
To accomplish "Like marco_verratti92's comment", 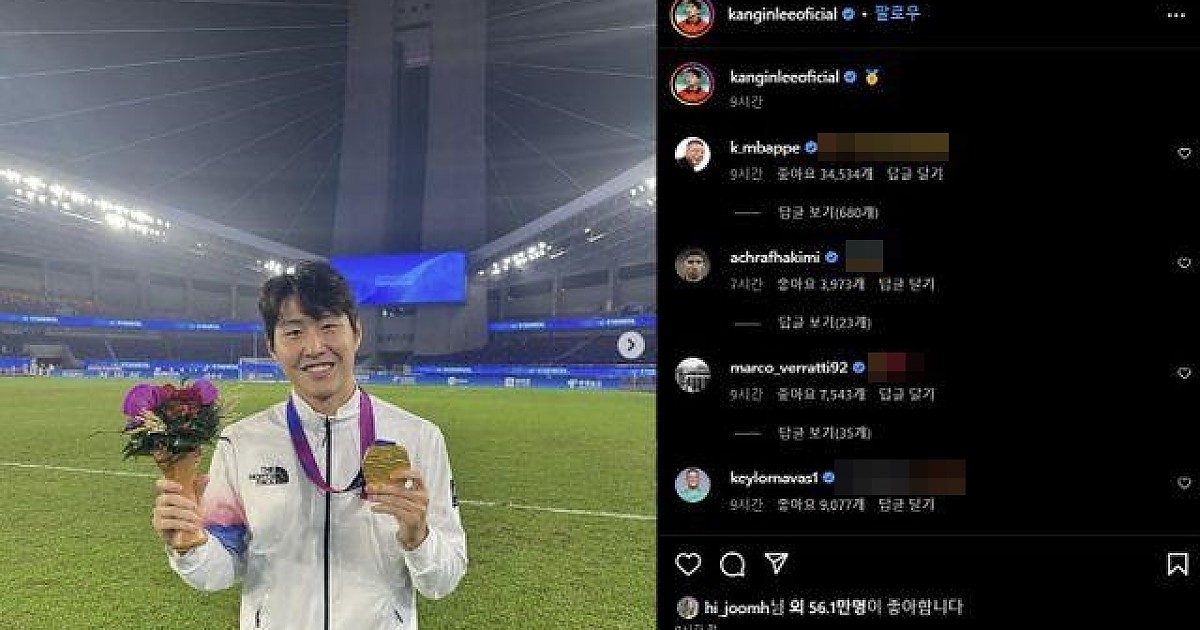I will pyautogui.click(x=1184, y=373).
